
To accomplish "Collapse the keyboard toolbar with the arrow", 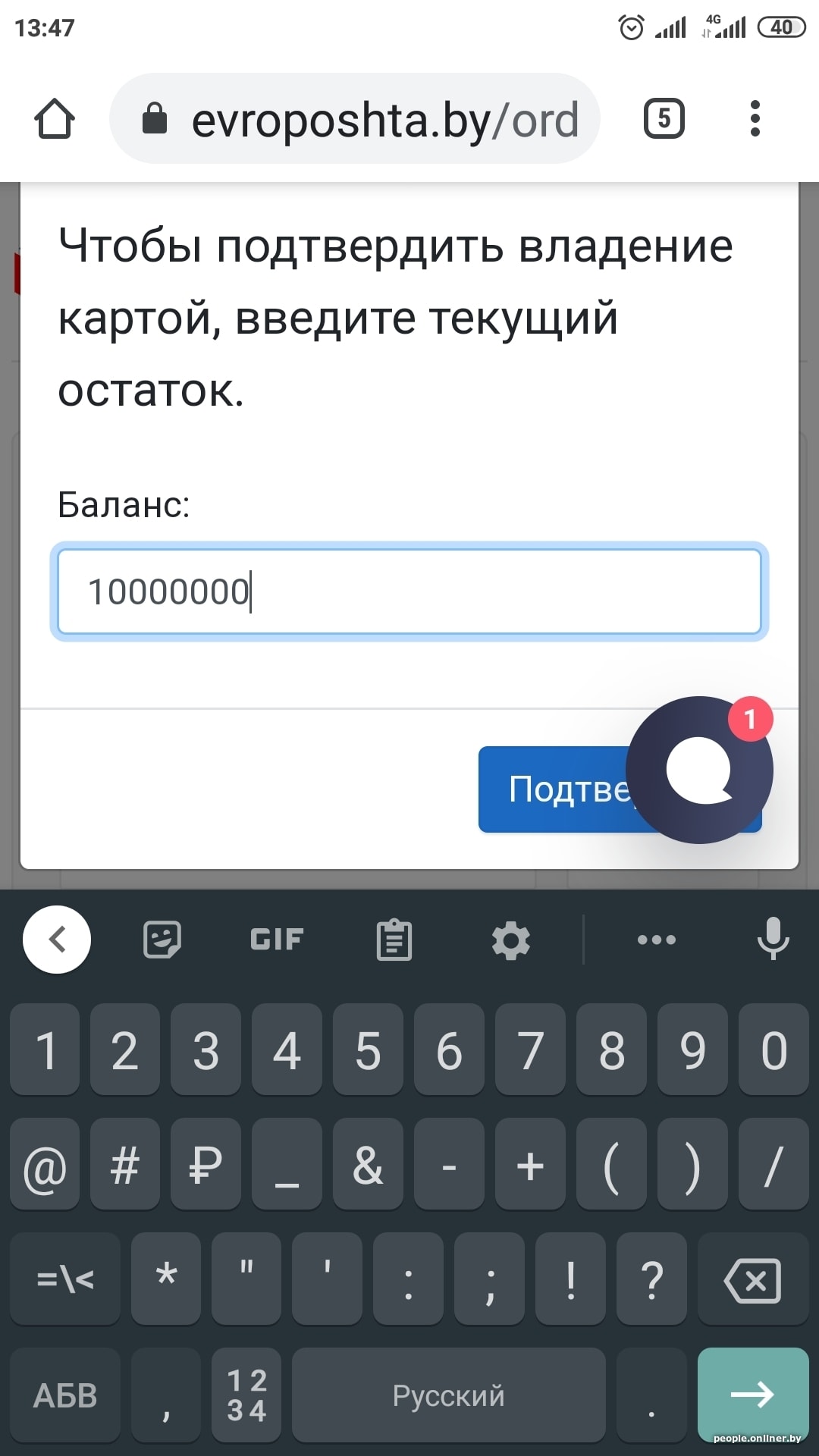I will [x=57, y=940].
